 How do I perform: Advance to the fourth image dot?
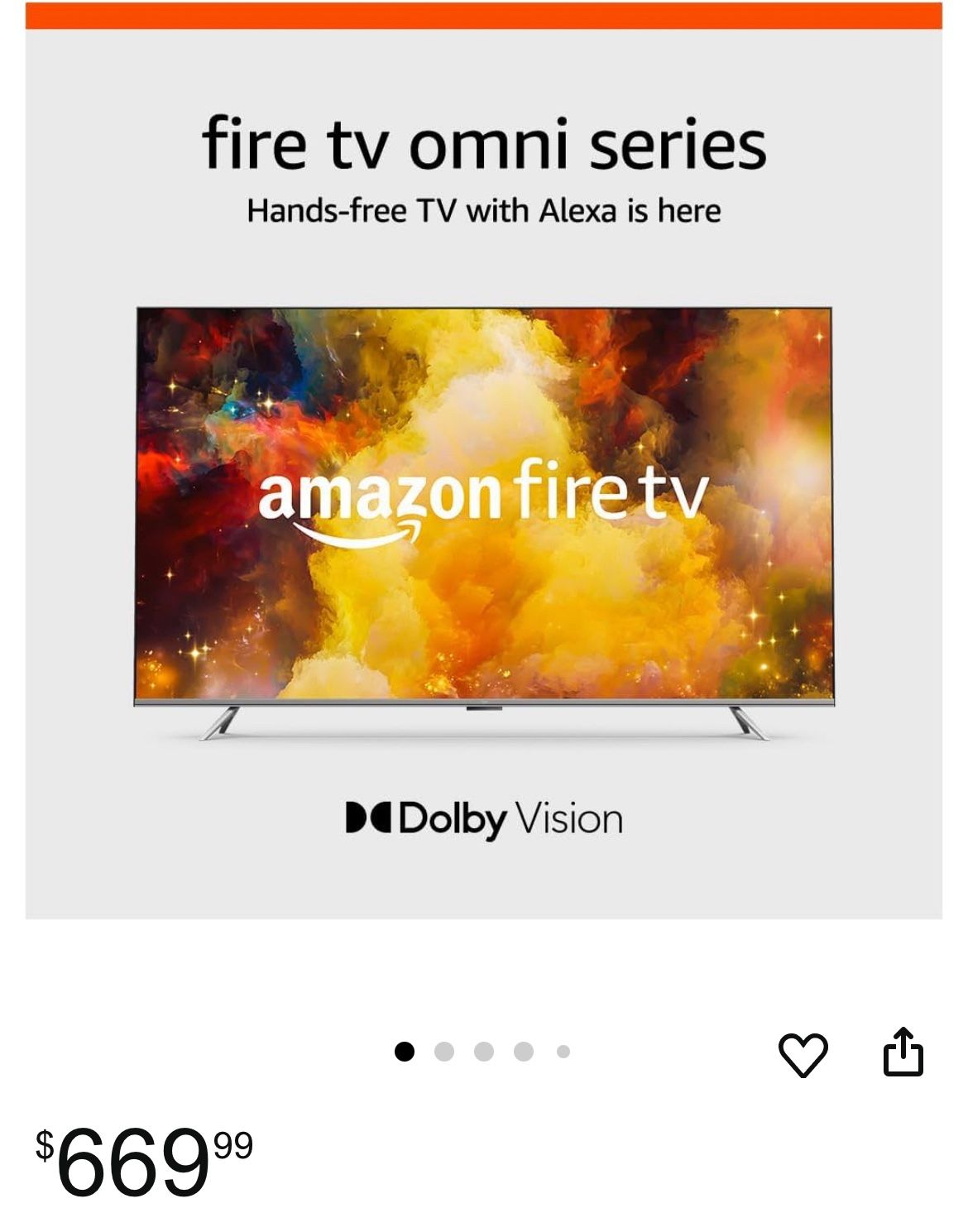point(524,1050)
